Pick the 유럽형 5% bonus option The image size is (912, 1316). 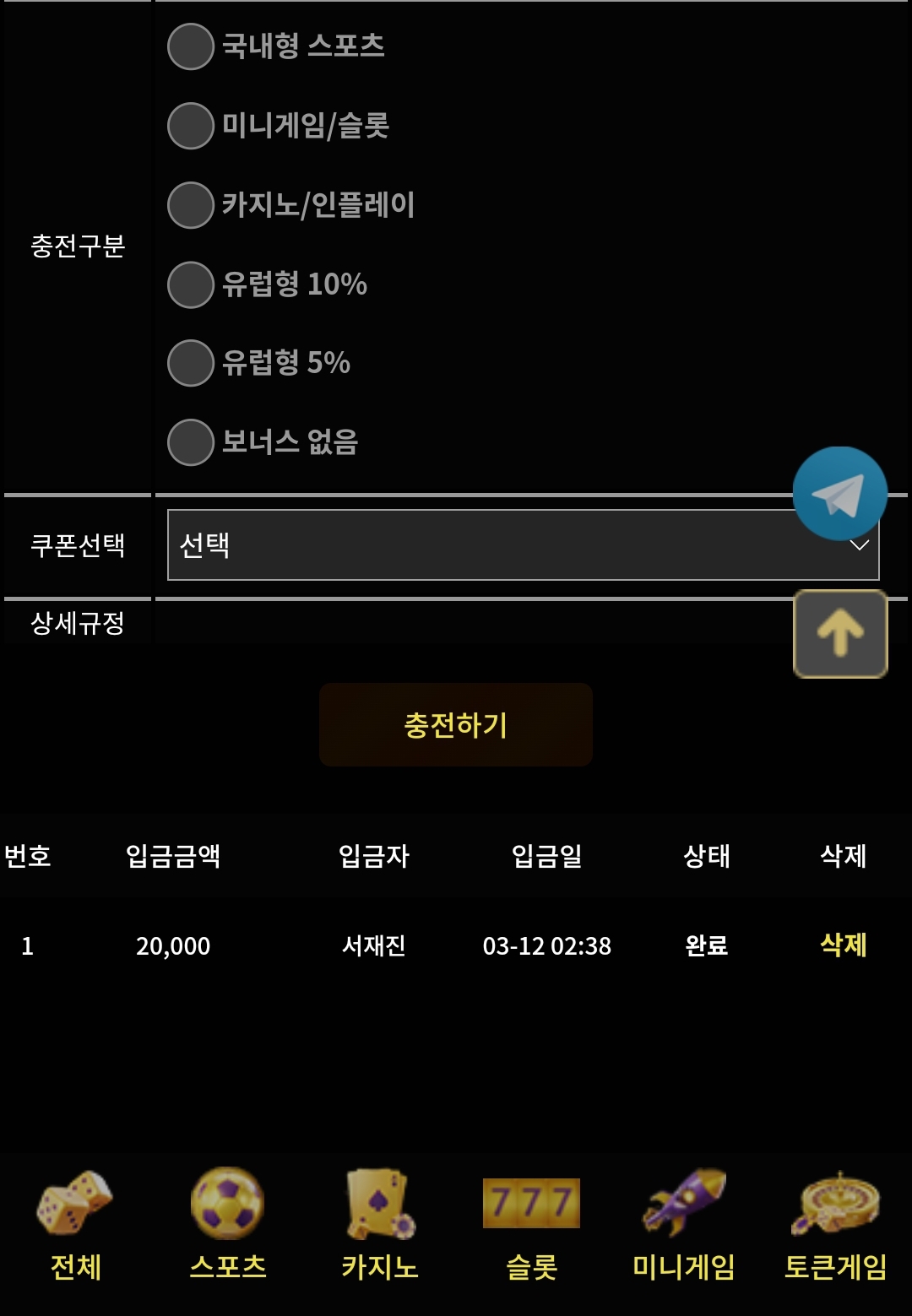tap(191, 363)
